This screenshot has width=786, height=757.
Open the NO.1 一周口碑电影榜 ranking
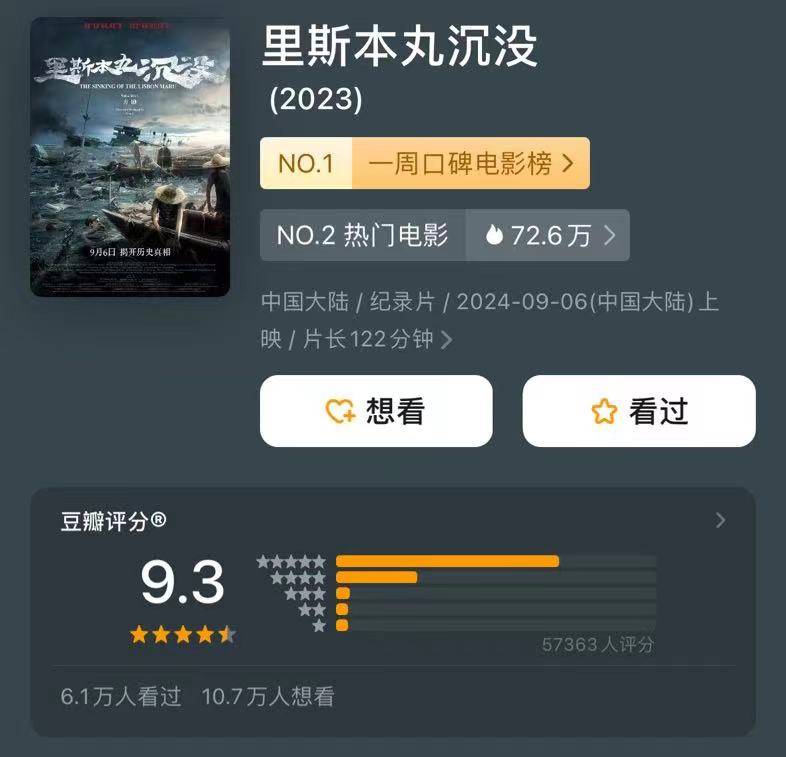(425, 164)
